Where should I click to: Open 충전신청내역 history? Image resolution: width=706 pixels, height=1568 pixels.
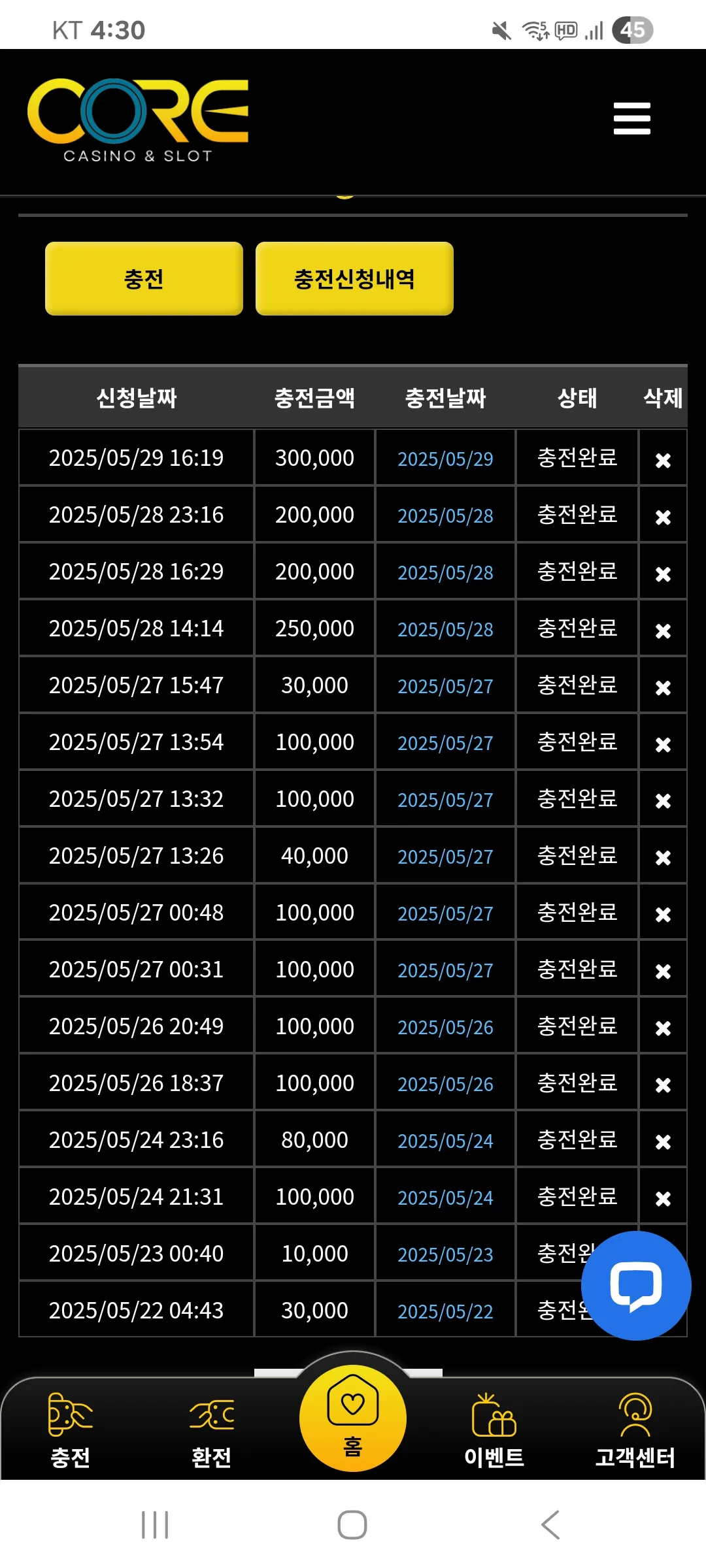pos(354,279)
